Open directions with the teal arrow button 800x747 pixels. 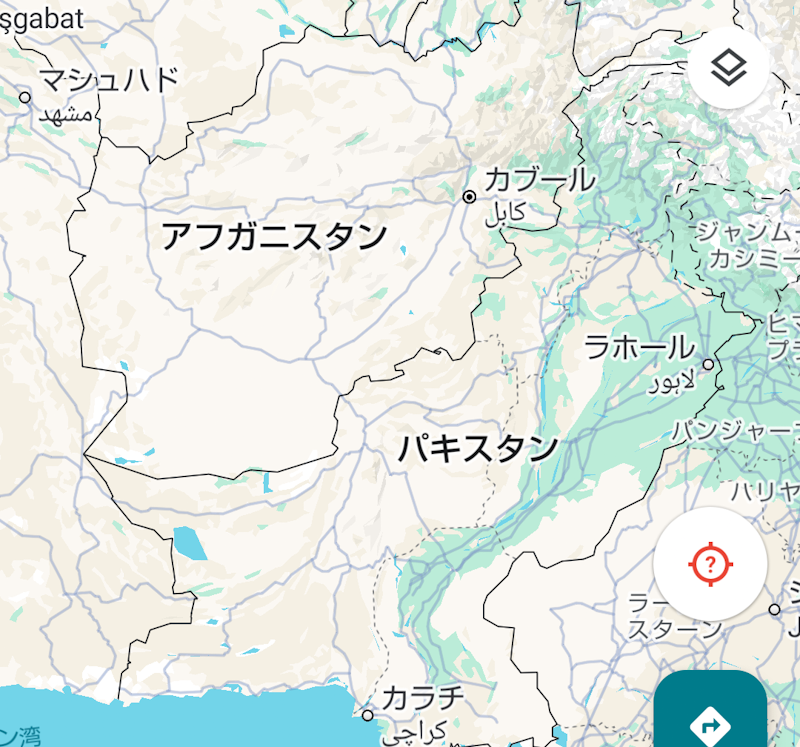click(x=711, y=718)
